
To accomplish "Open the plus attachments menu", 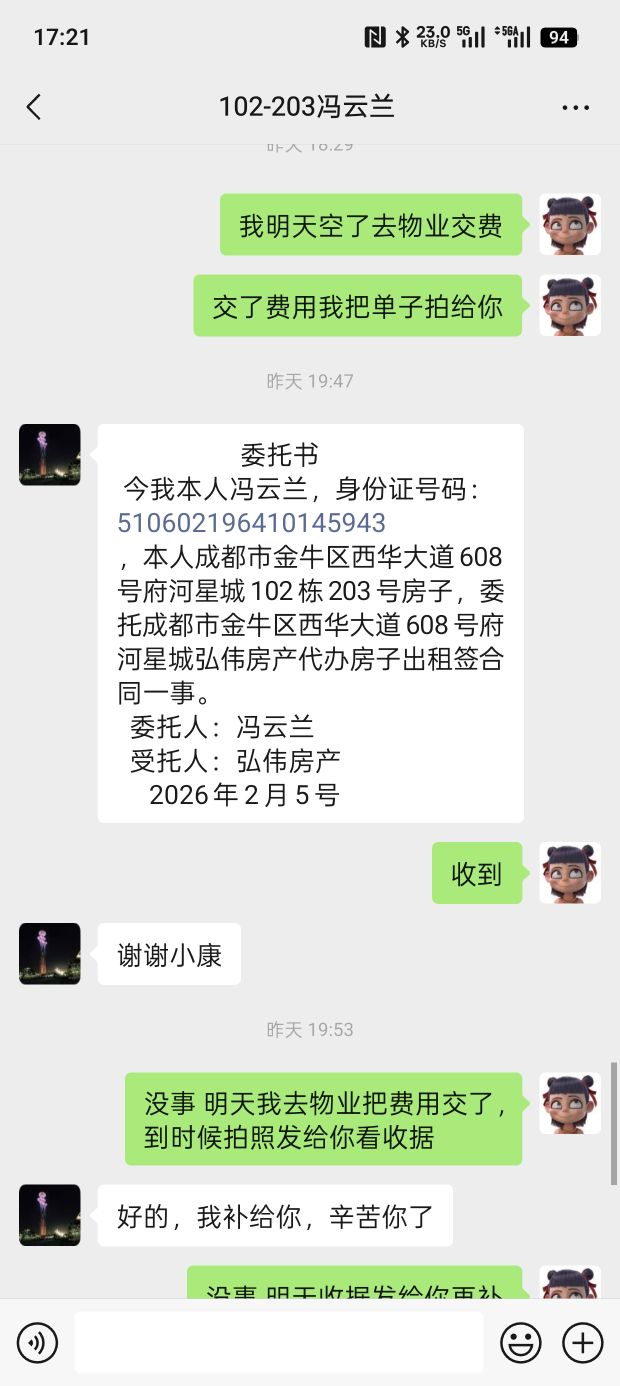I will (x=582, y=1342).
